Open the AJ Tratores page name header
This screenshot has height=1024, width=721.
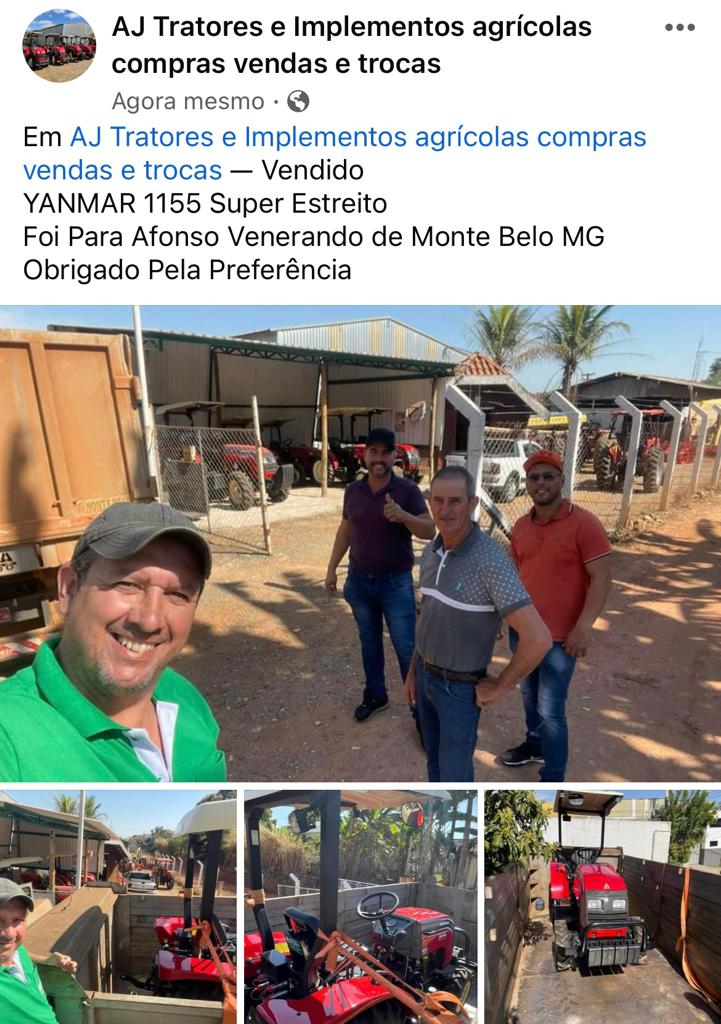click(351, 45)
